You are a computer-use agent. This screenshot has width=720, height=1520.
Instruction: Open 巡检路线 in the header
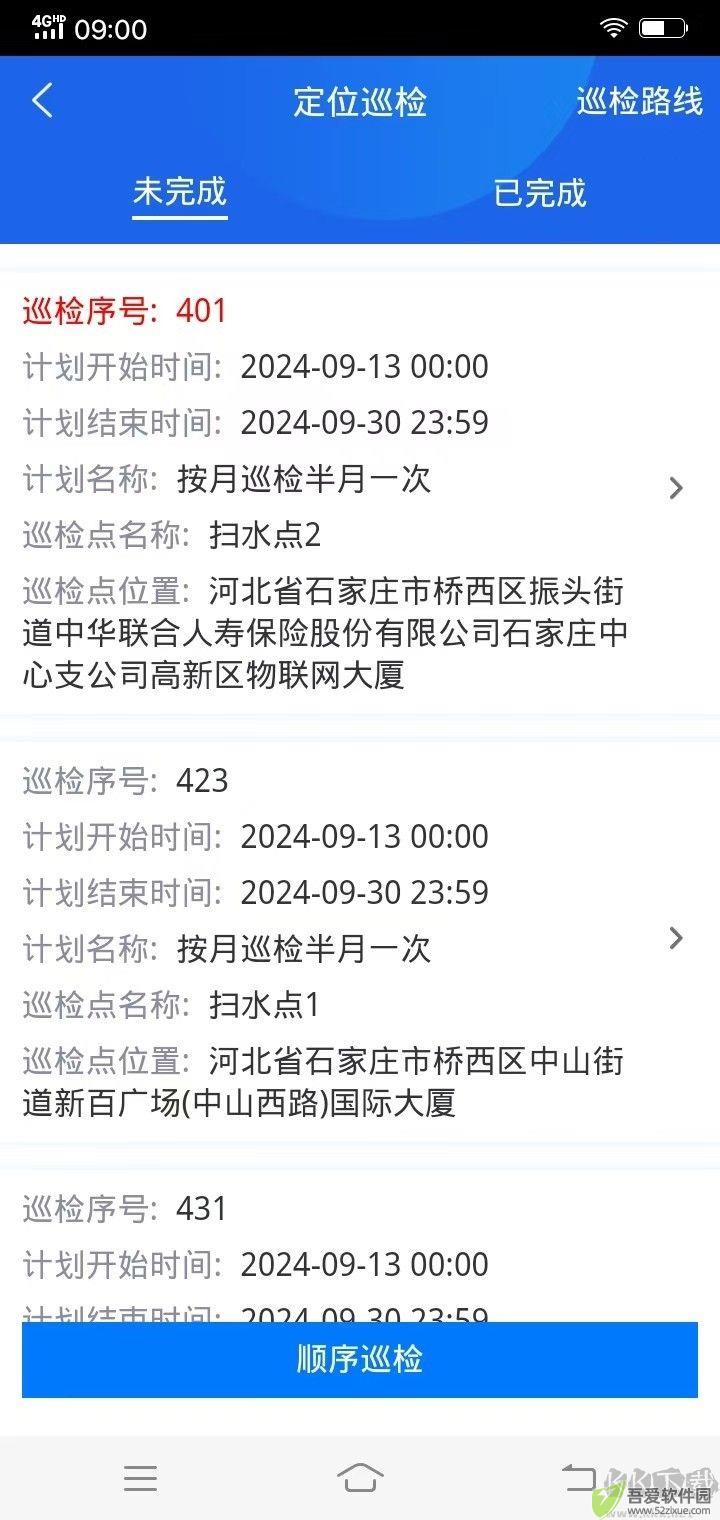639,101
